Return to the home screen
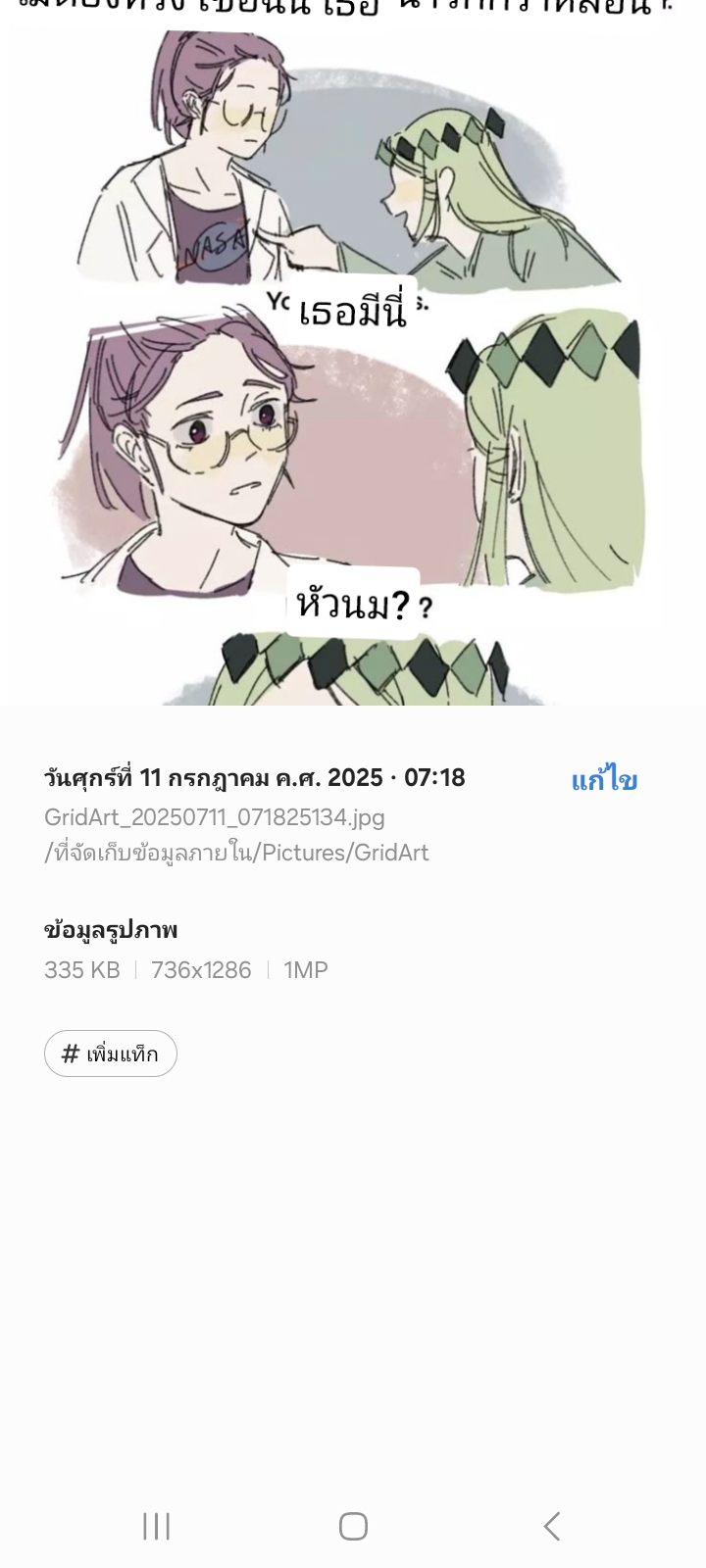Image resolution: width=706 pixels, height=1568 pixels. pos(353,1526)
